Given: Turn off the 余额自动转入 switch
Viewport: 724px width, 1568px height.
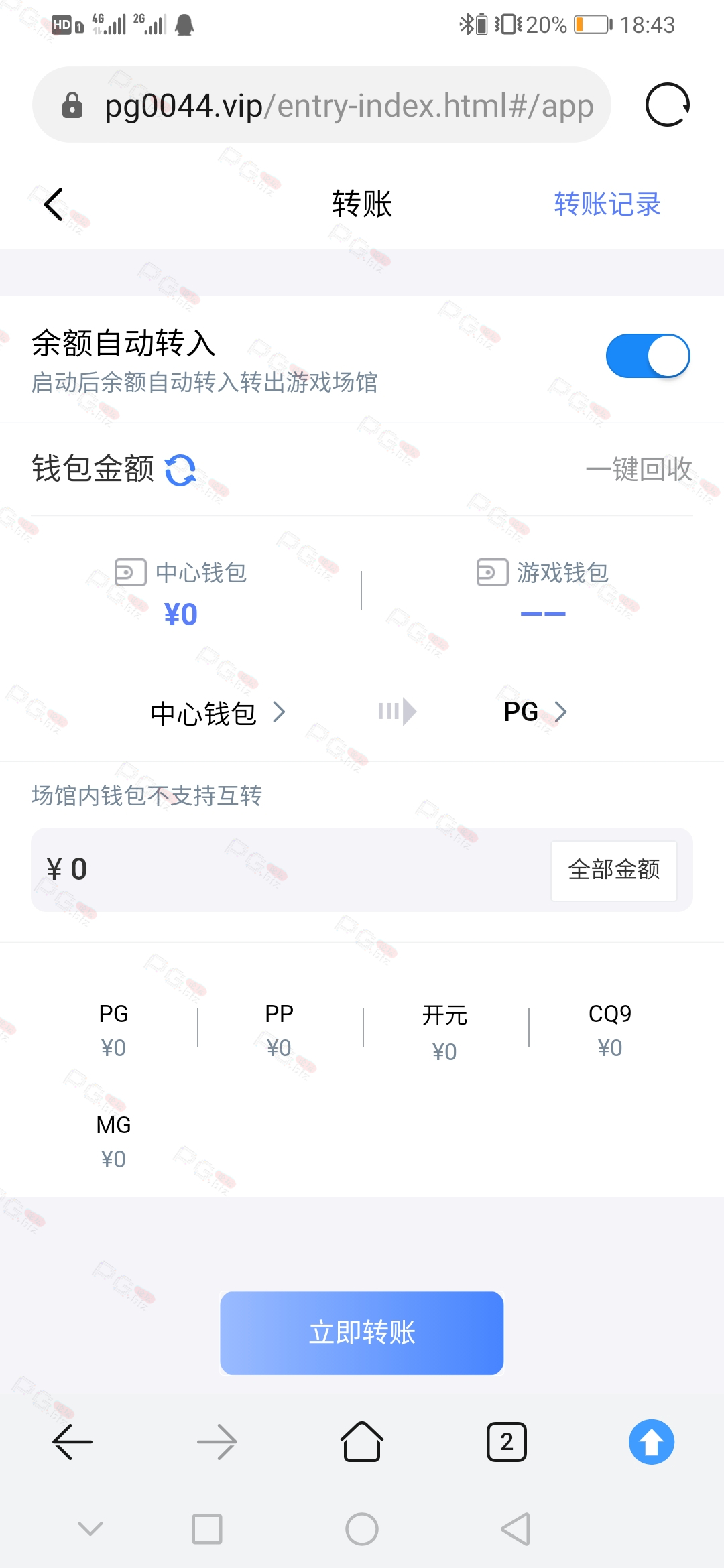Looking at the screenshot, I should coord(648,356).
